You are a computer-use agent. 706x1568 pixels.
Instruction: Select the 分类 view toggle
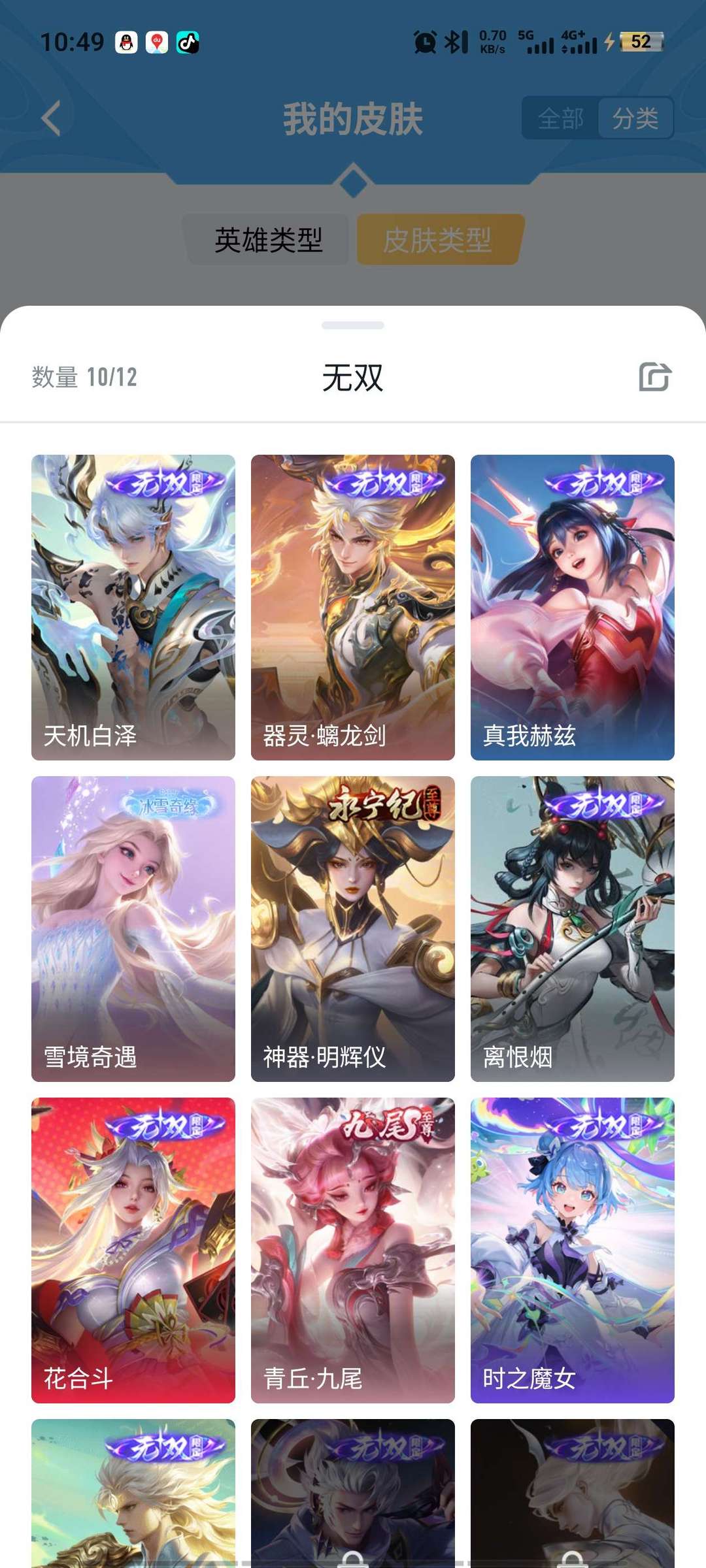635,118
